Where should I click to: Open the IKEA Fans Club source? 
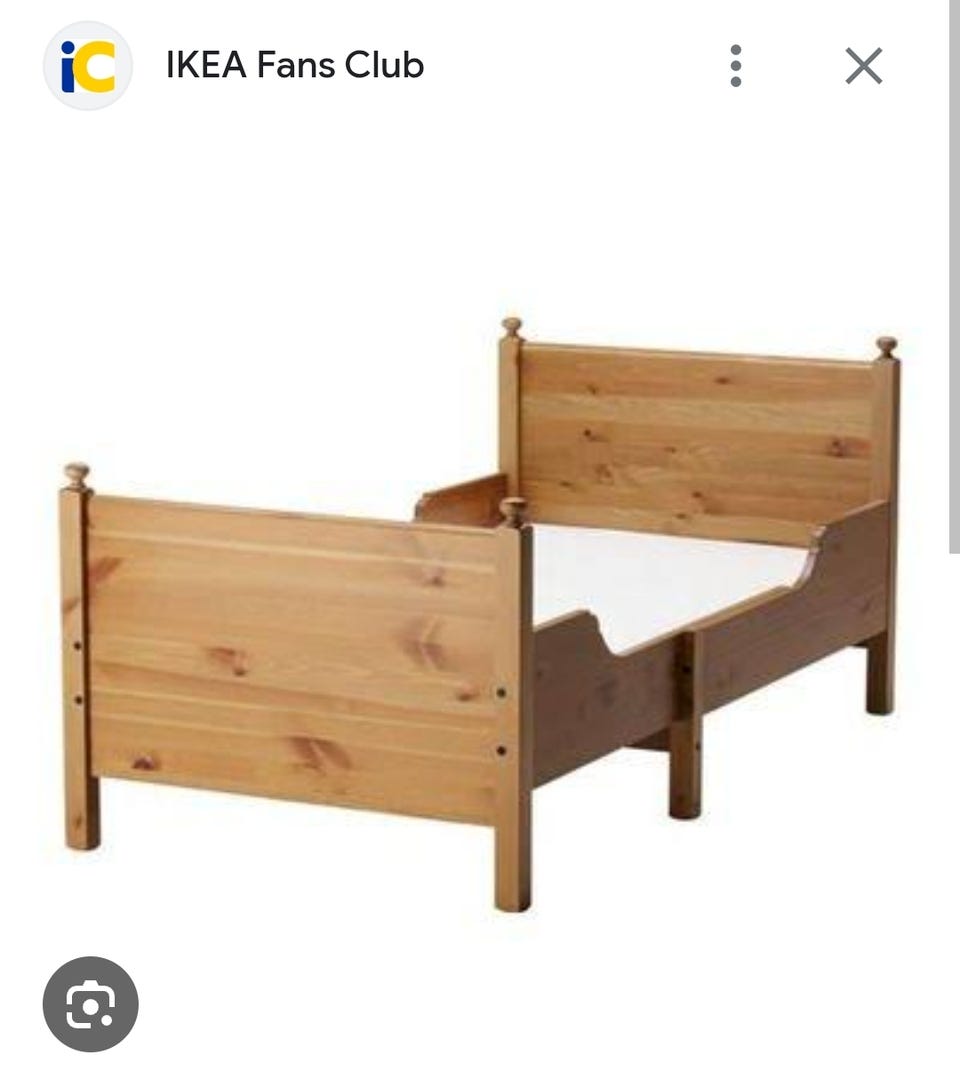point(294,66)
